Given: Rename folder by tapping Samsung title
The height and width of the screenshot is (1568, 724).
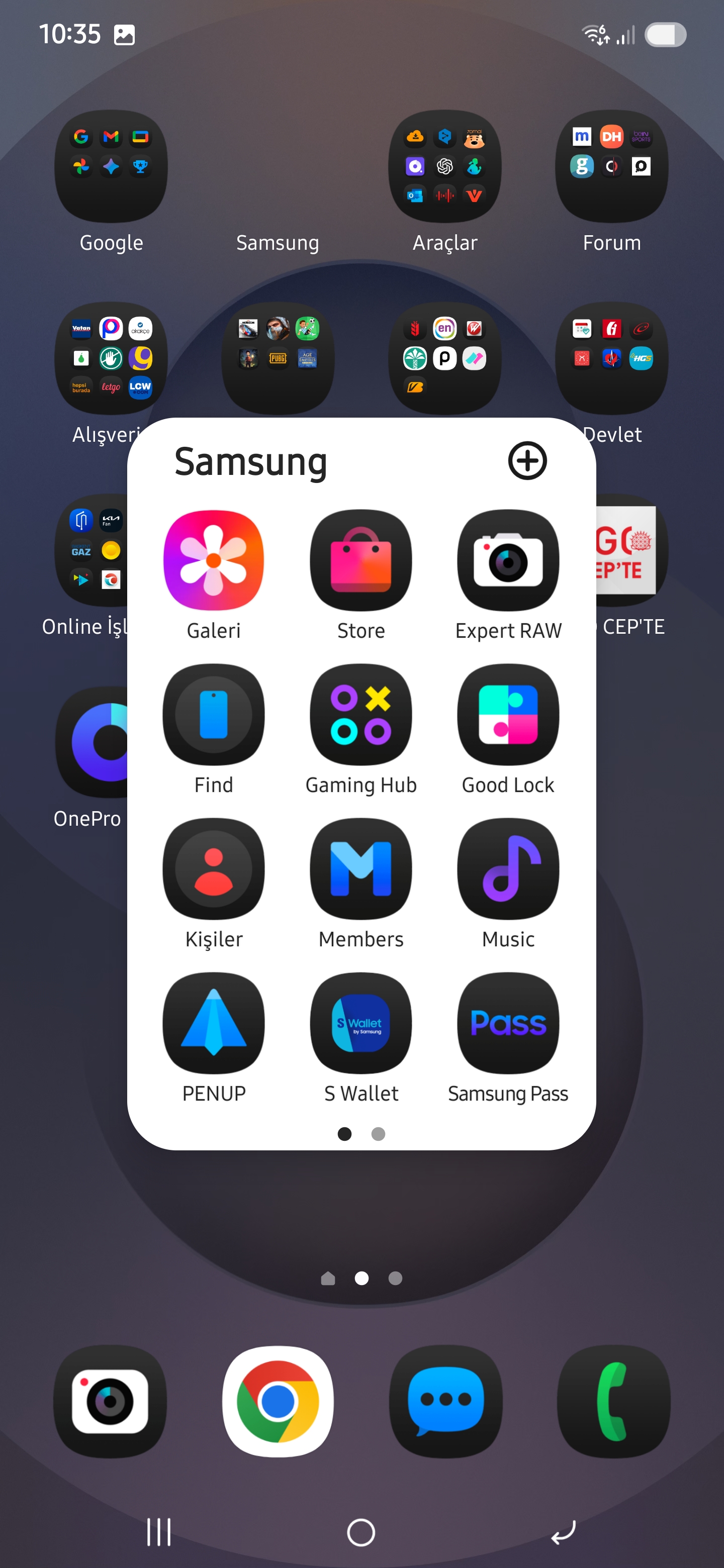Looking at the screenshot, I should pos(251,462).
